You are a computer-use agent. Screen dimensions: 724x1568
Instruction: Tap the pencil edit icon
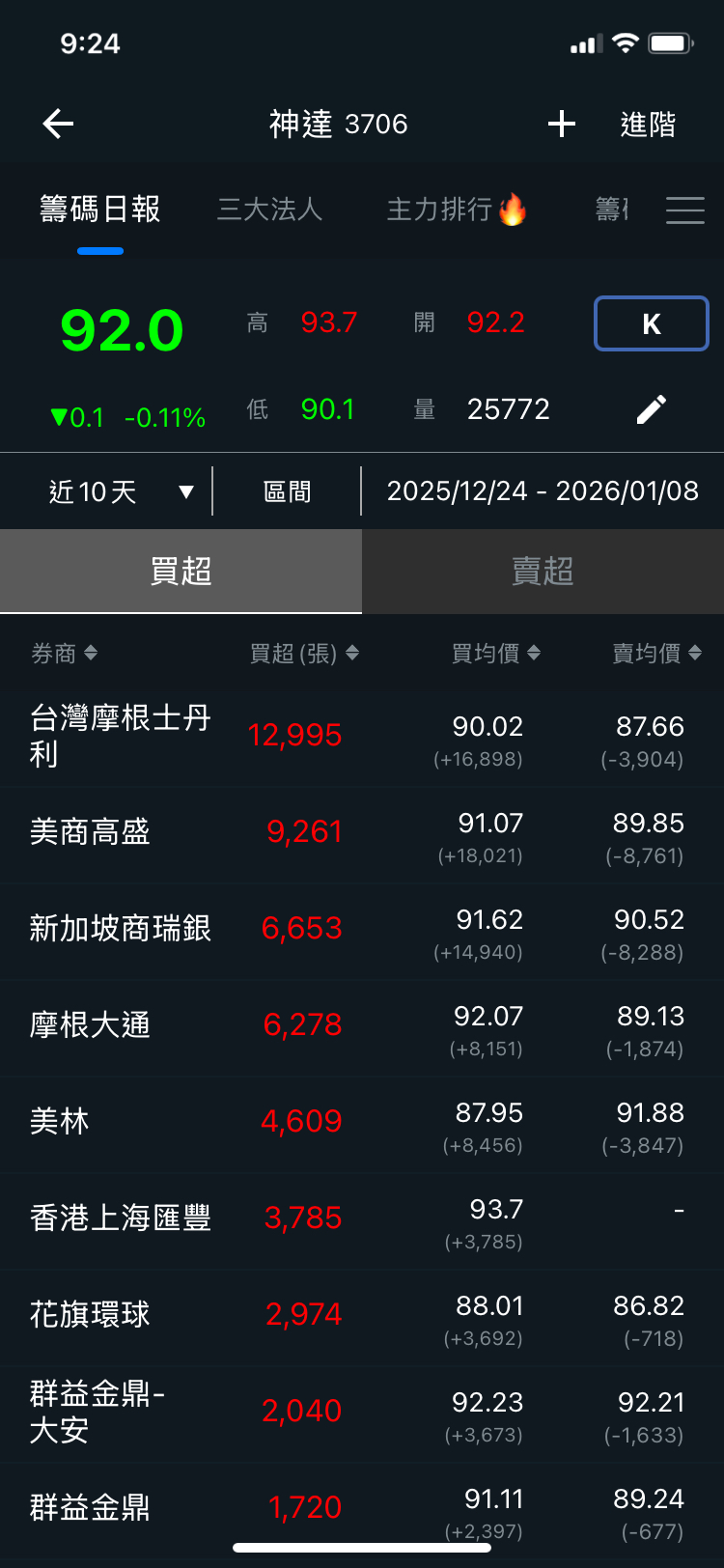[x=652, y=409]
